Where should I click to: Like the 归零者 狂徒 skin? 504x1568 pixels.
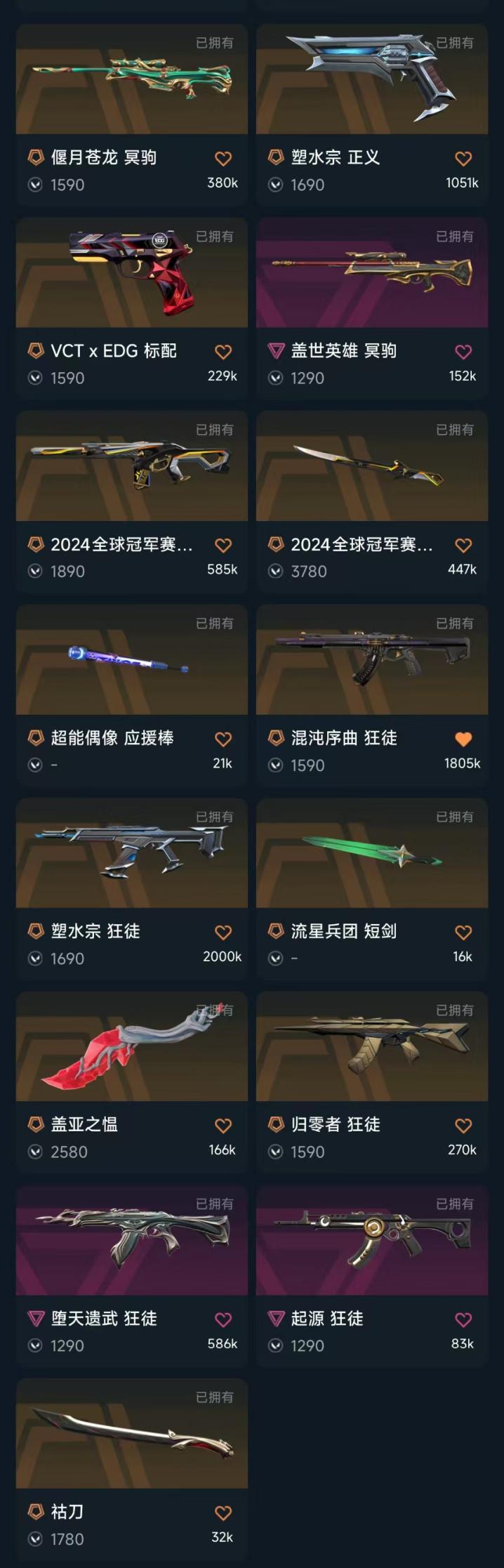coord(463,1126)
